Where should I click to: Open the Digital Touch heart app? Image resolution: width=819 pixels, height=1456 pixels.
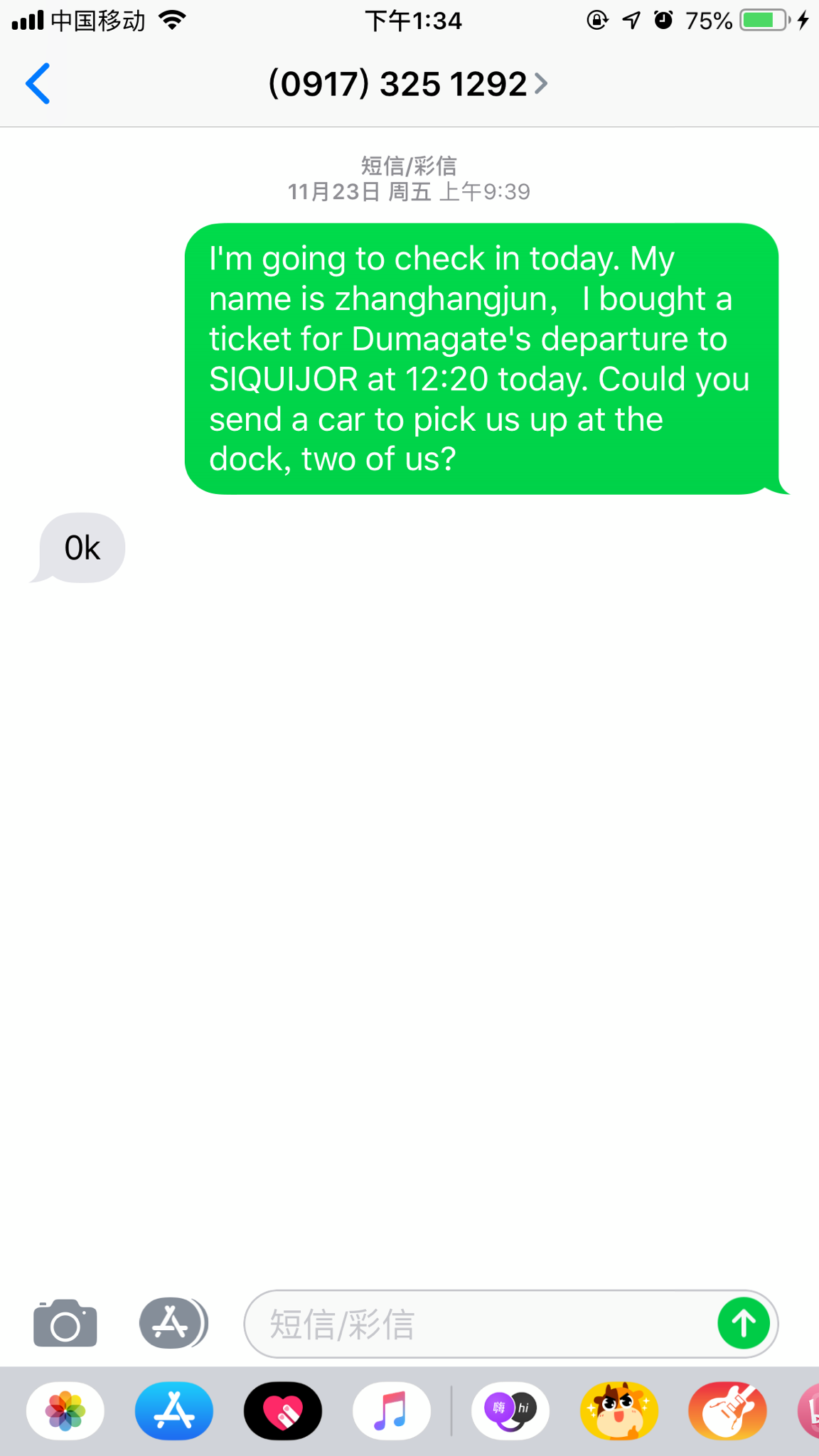[x=283, y=1411]
